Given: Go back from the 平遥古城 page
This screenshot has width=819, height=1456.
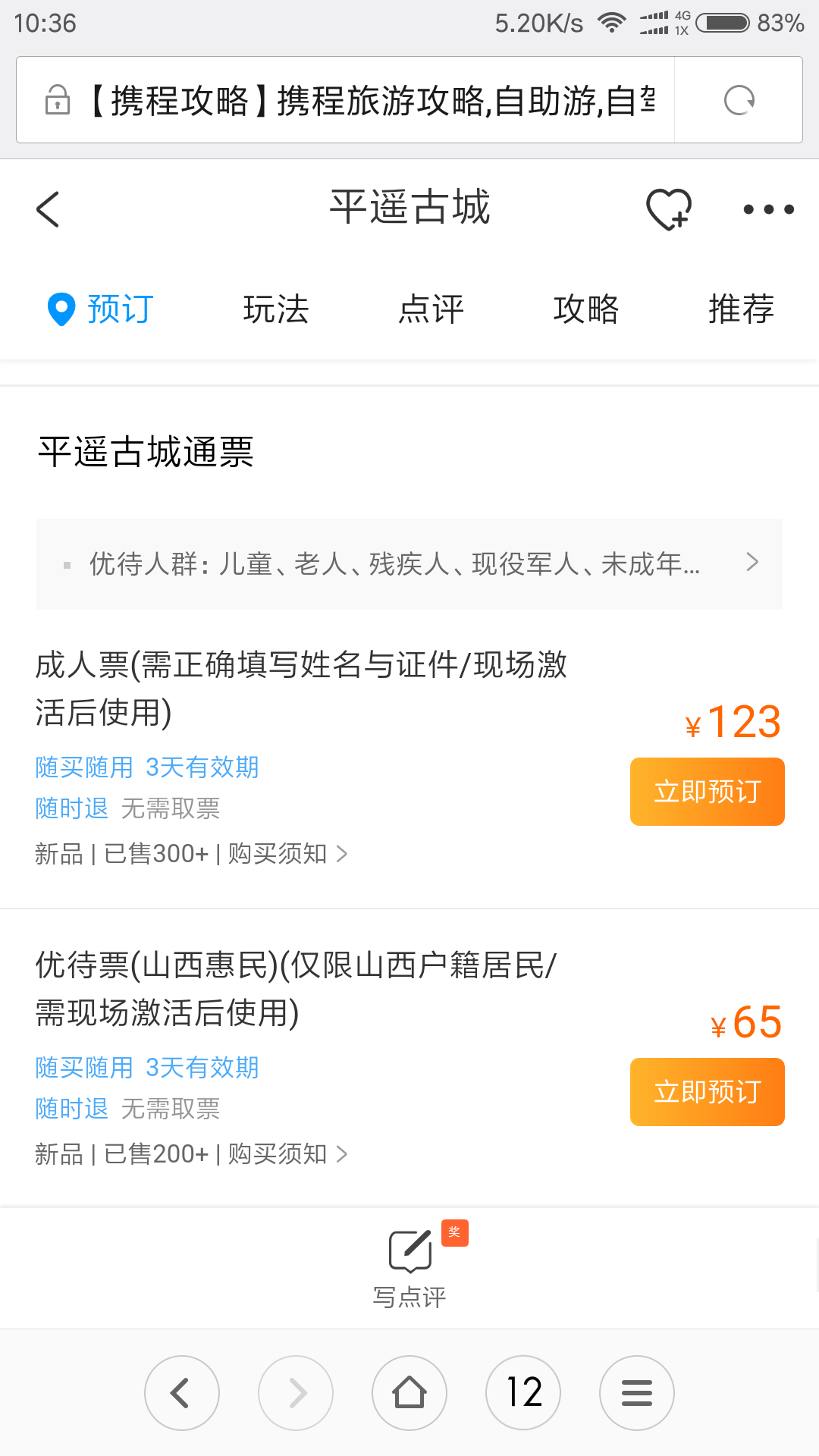Looking at the screenshot, I should coord(48,209).
